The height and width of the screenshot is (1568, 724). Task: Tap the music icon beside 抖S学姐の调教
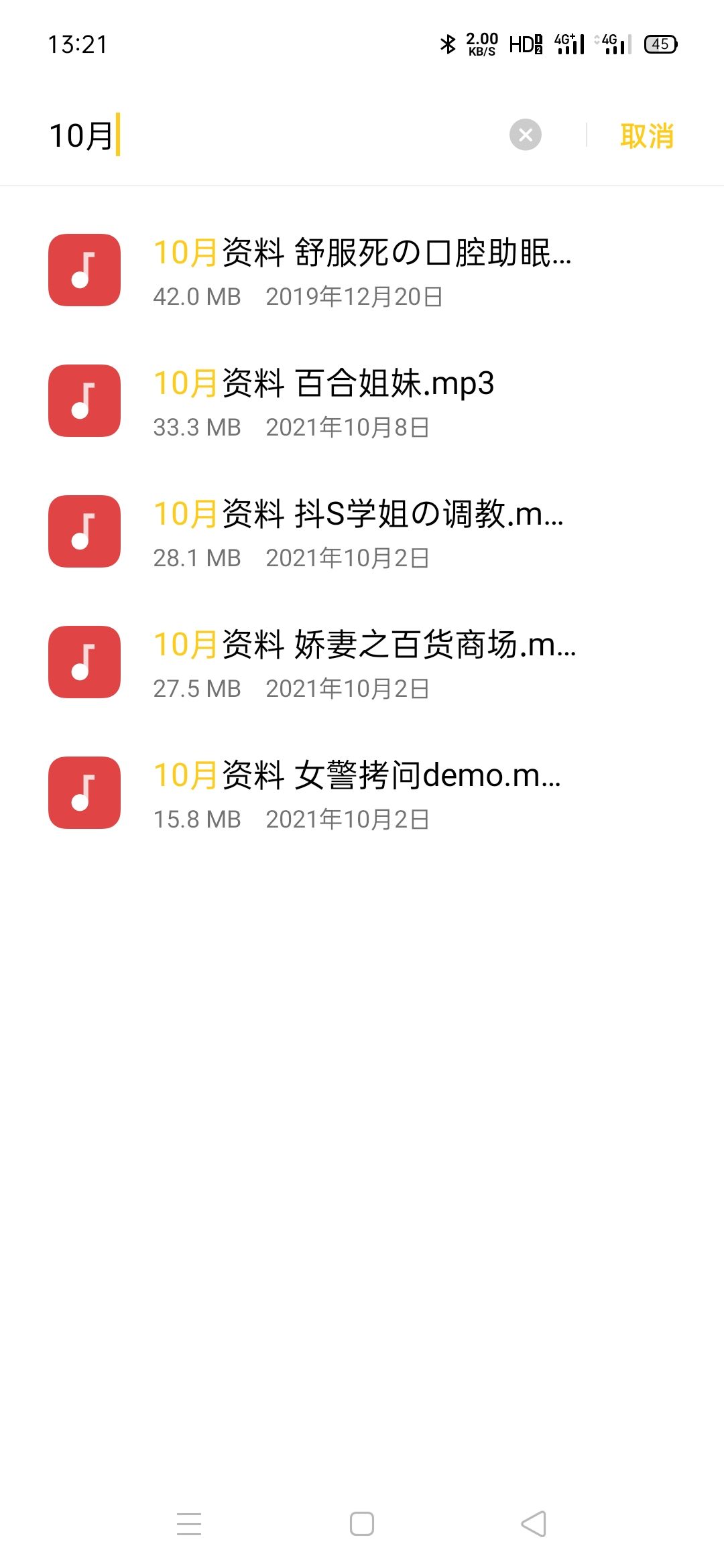tap(83, 532)
